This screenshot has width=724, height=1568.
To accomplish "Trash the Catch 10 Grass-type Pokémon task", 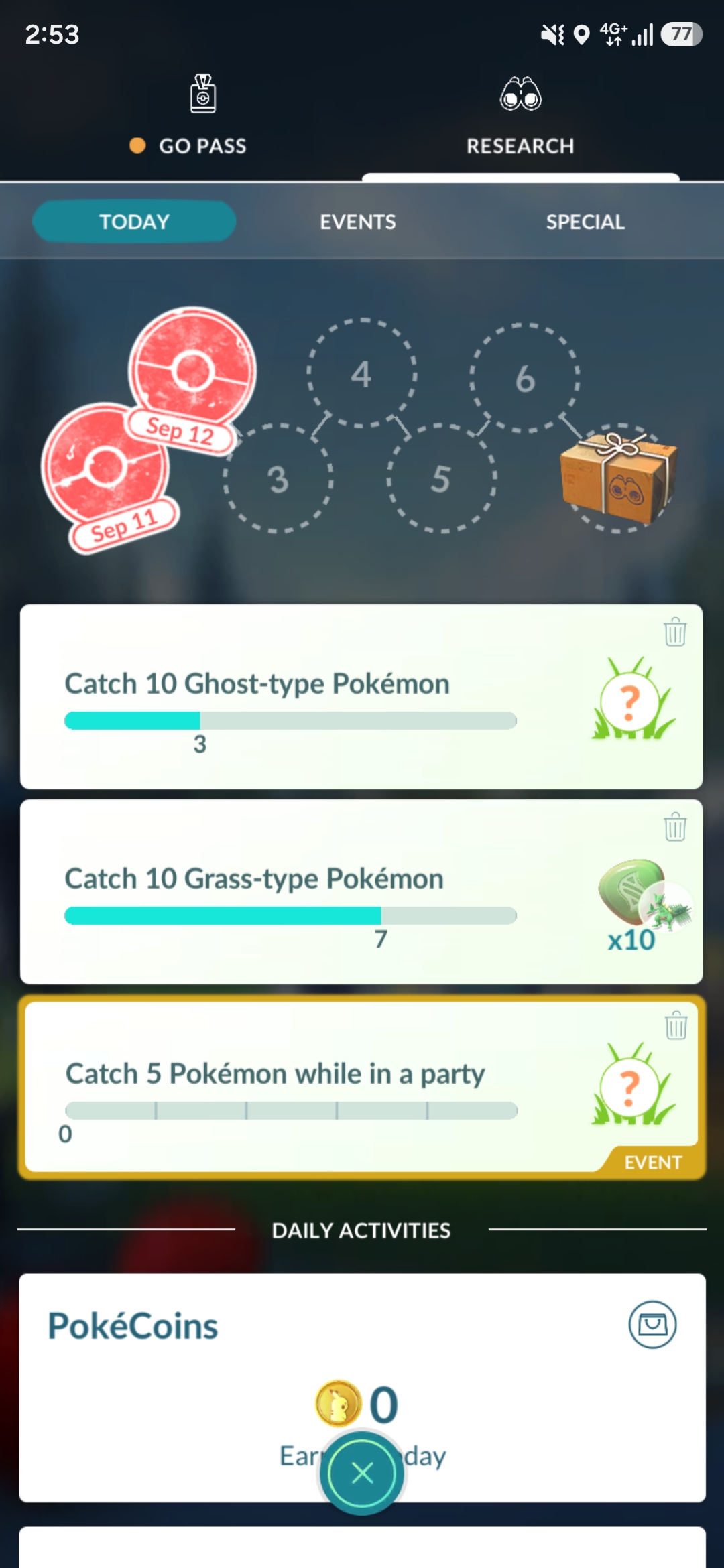I will point(675,827).
